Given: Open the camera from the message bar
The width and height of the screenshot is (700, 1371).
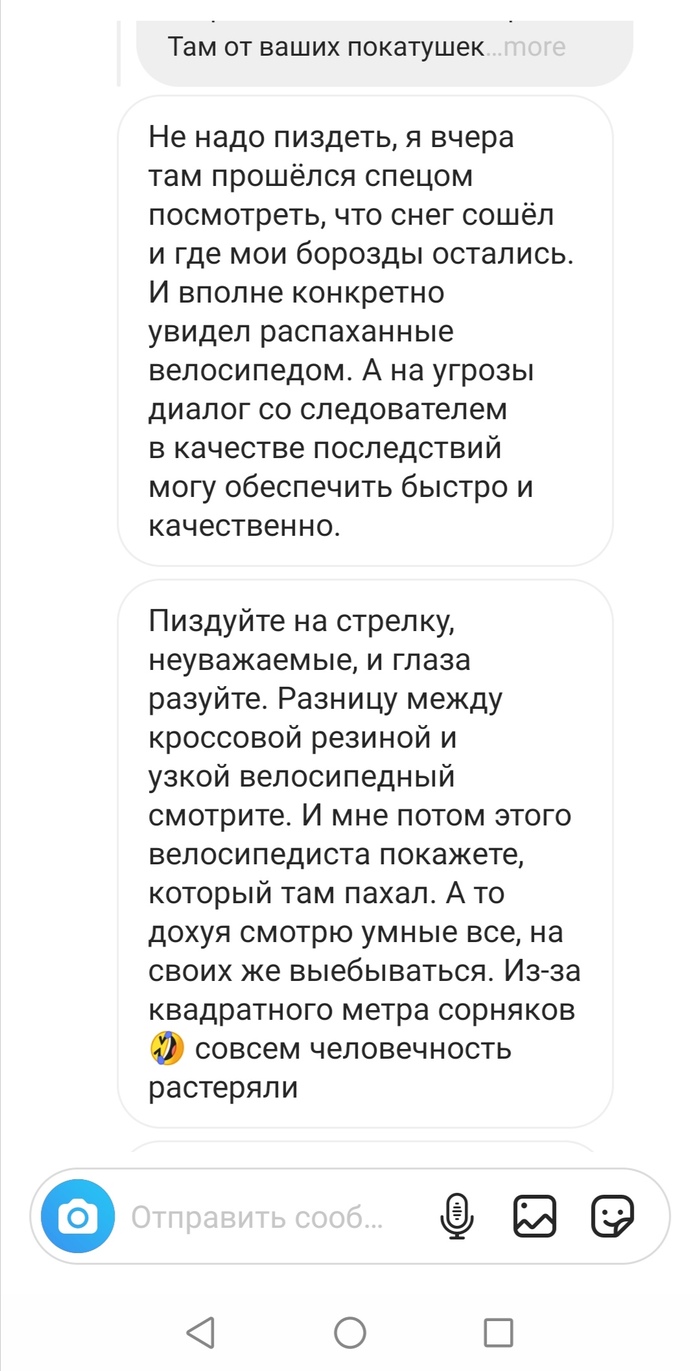Looking at the screenshot, I should pos(79,1216).
